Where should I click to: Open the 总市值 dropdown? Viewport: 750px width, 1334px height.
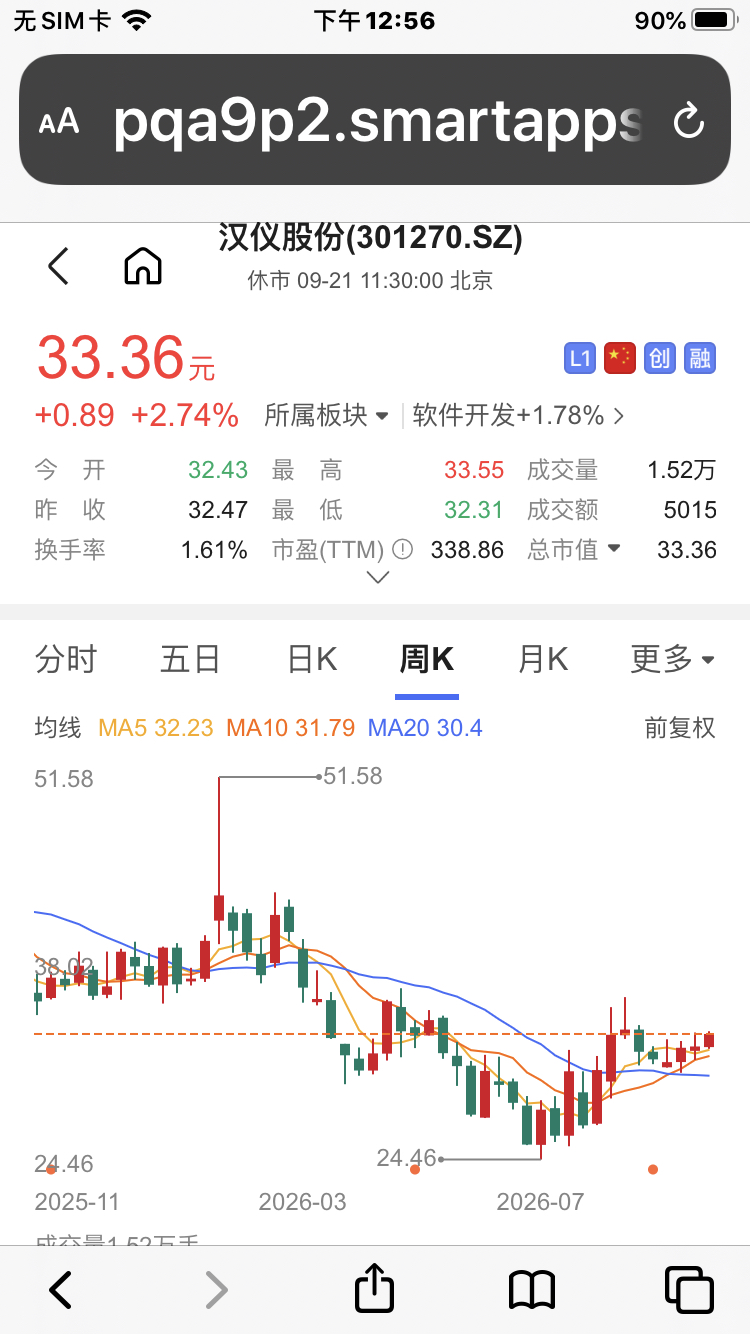[x=574, y=549]
